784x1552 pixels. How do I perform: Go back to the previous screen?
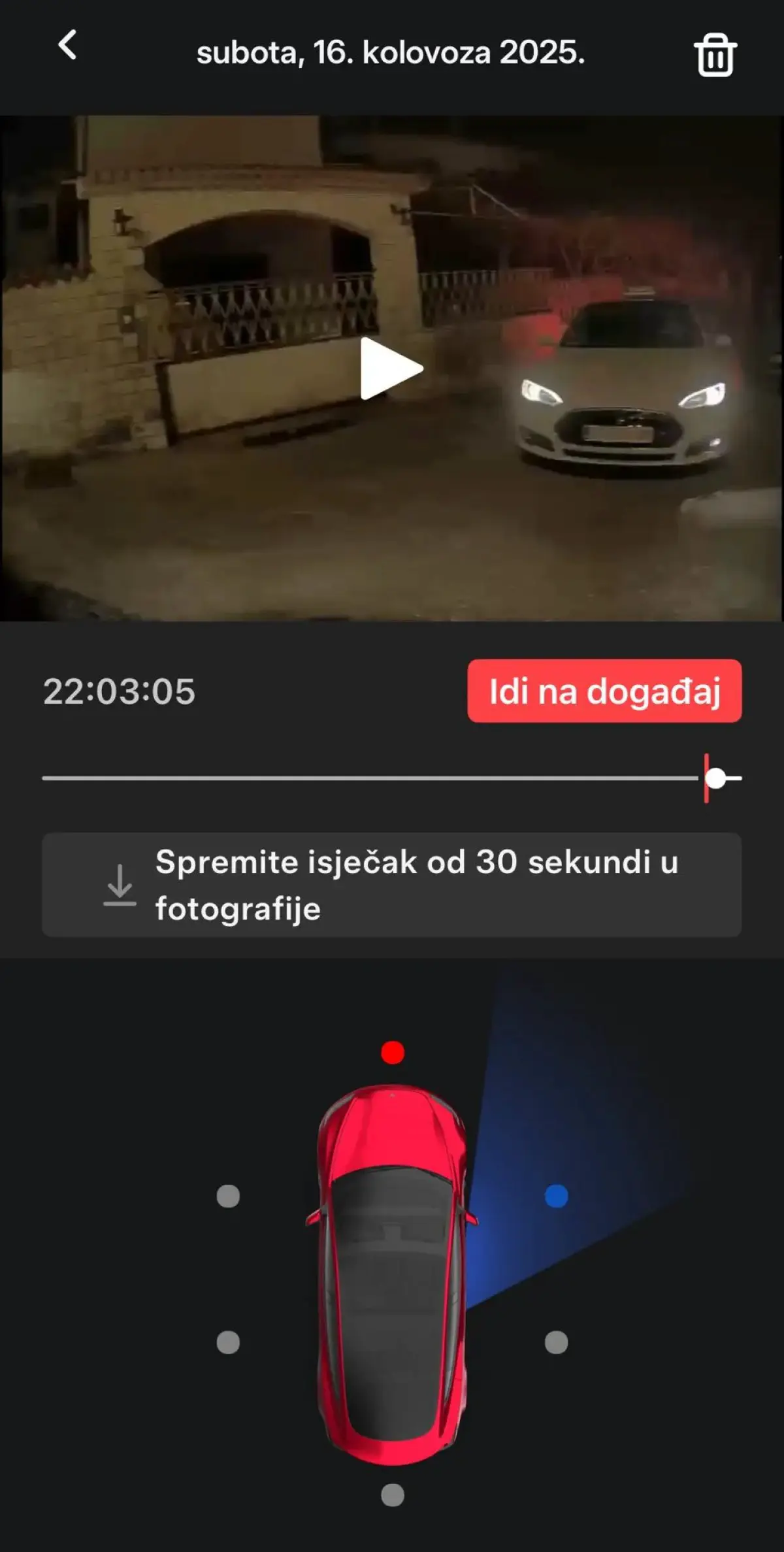pyautogui.click(x=67, y=46)
